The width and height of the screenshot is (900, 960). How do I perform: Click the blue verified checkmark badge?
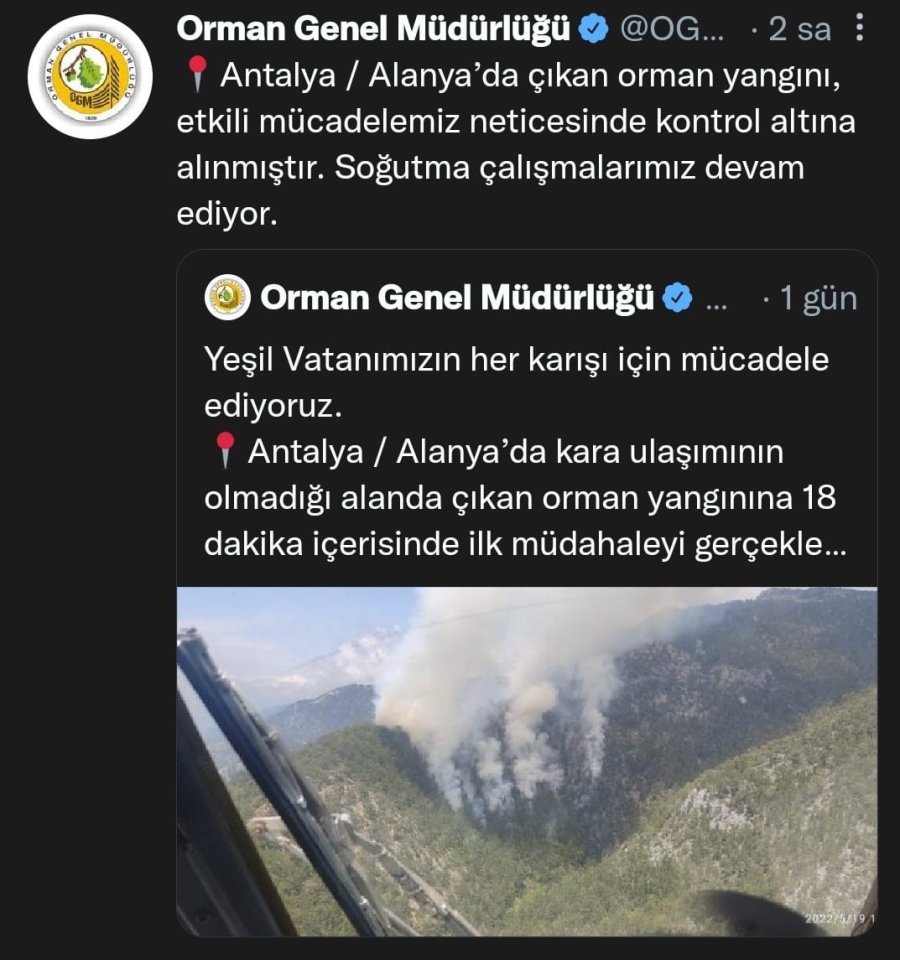(x=594, y=28)
